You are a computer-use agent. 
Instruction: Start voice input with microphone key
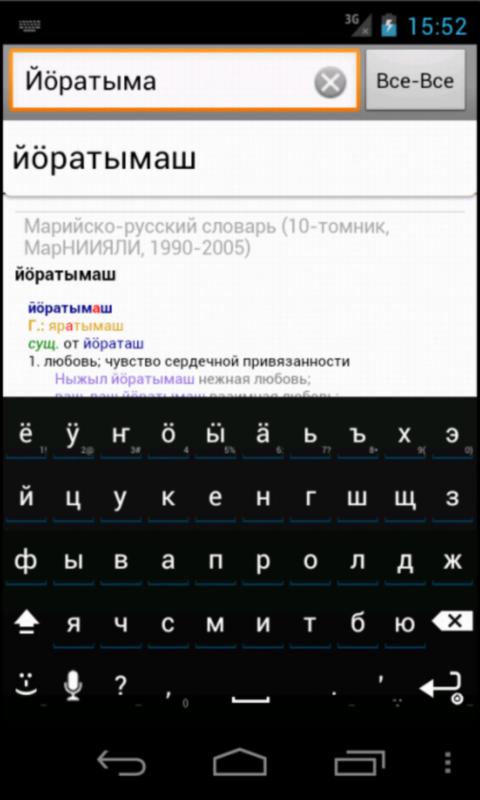[73, 685]
